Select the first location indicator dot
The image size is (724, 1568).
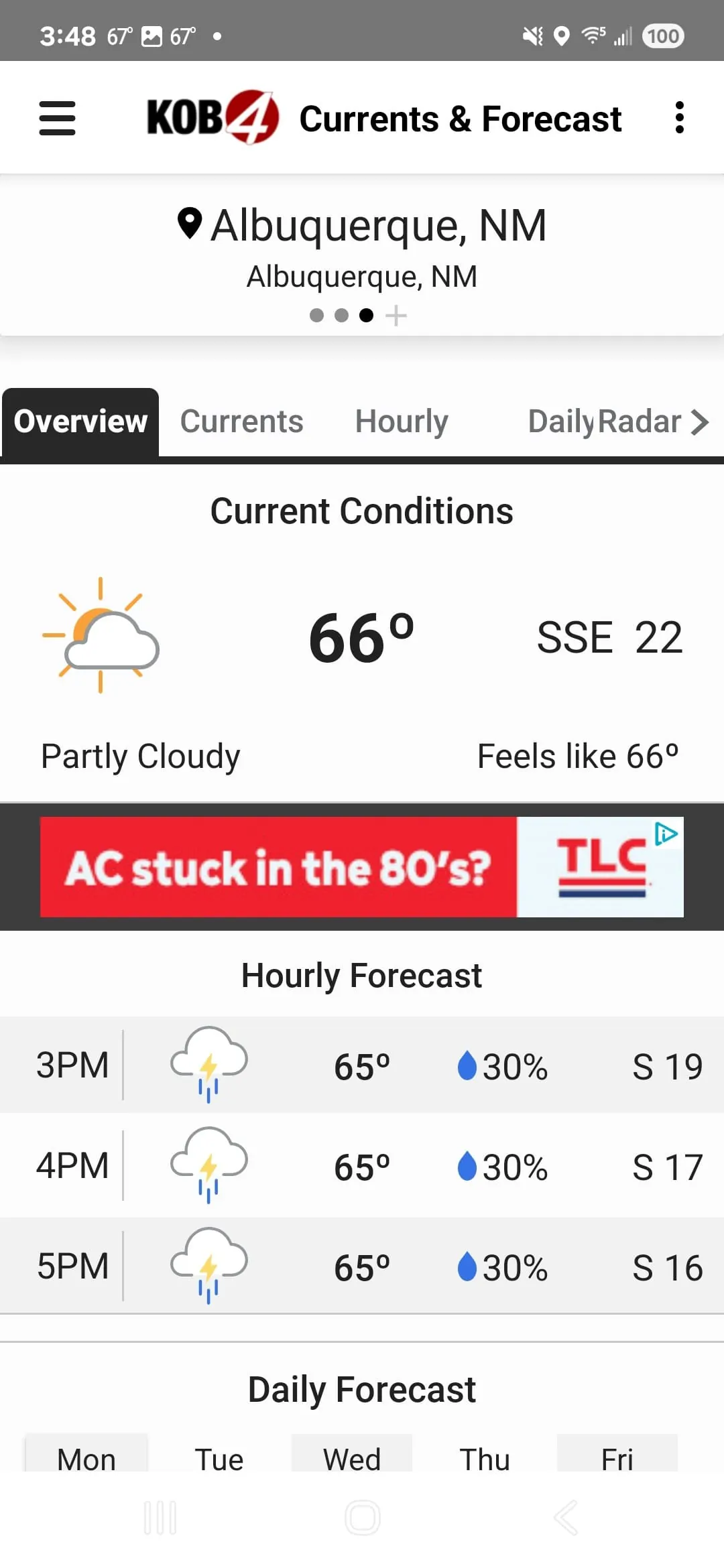(316, 314)
